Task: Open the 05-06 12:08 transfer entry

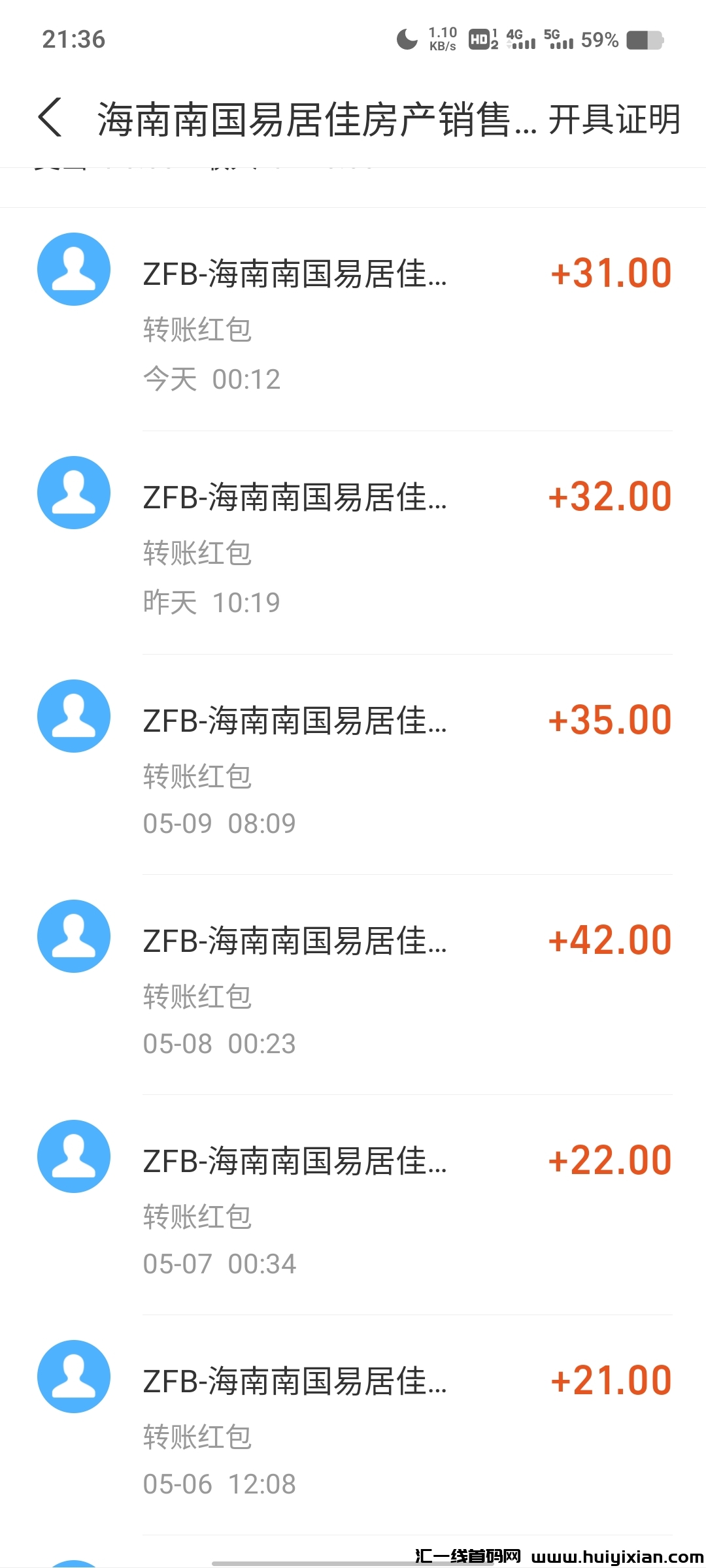Action: [x=353, y=1424]
